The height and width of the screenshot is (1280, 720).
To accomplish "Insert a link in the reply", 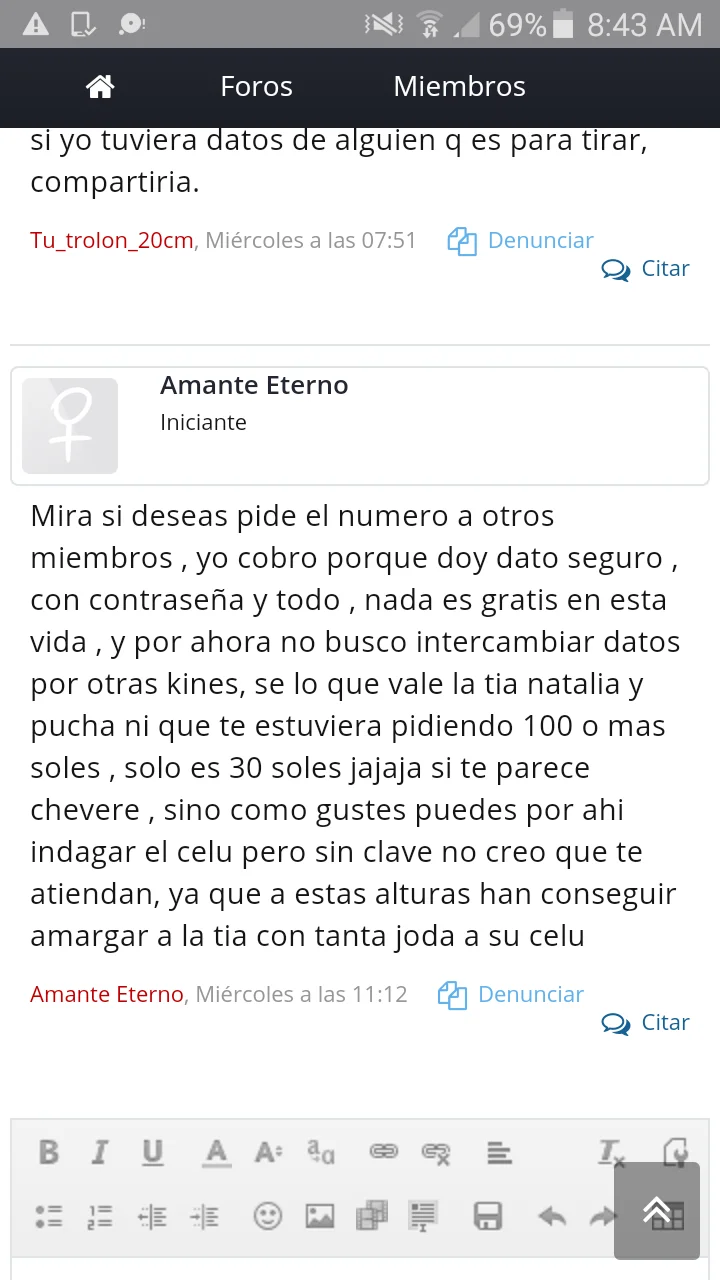I will [x=383, y=1153].
